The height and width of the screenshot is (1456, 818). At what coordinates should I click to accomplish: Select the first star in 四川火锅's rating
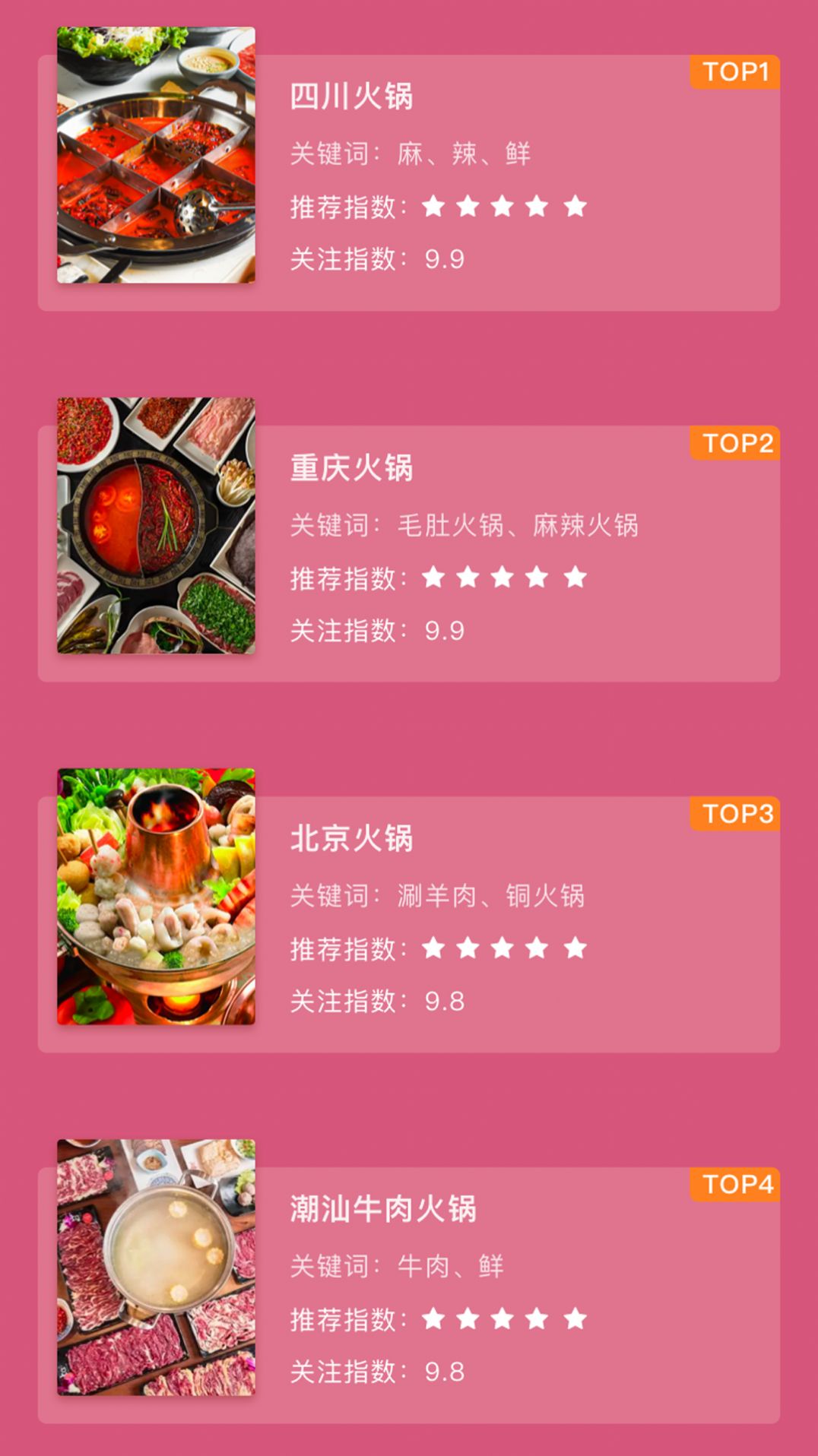433,206
